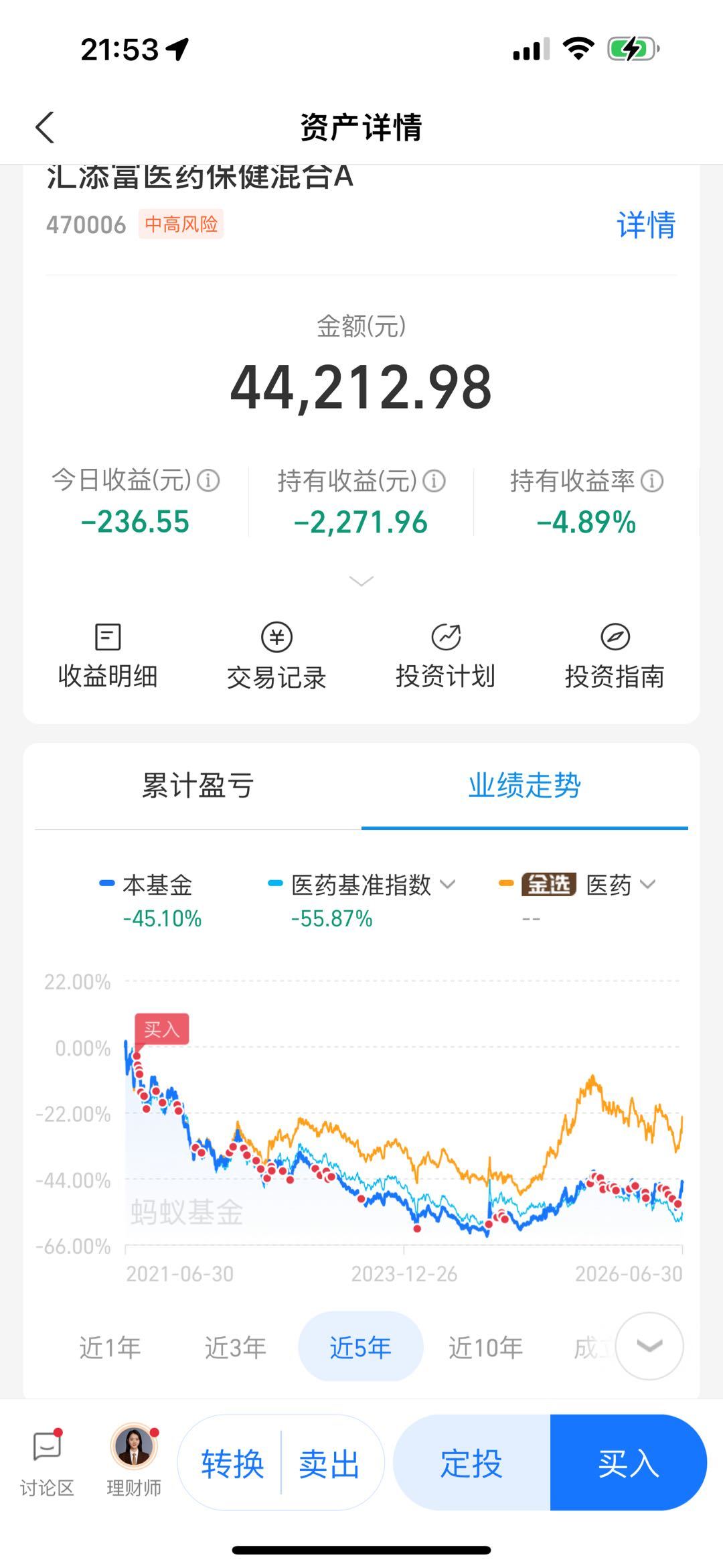Select the 近3年 time range
The image size is (723, 1568).
[x=235, y=1347]
